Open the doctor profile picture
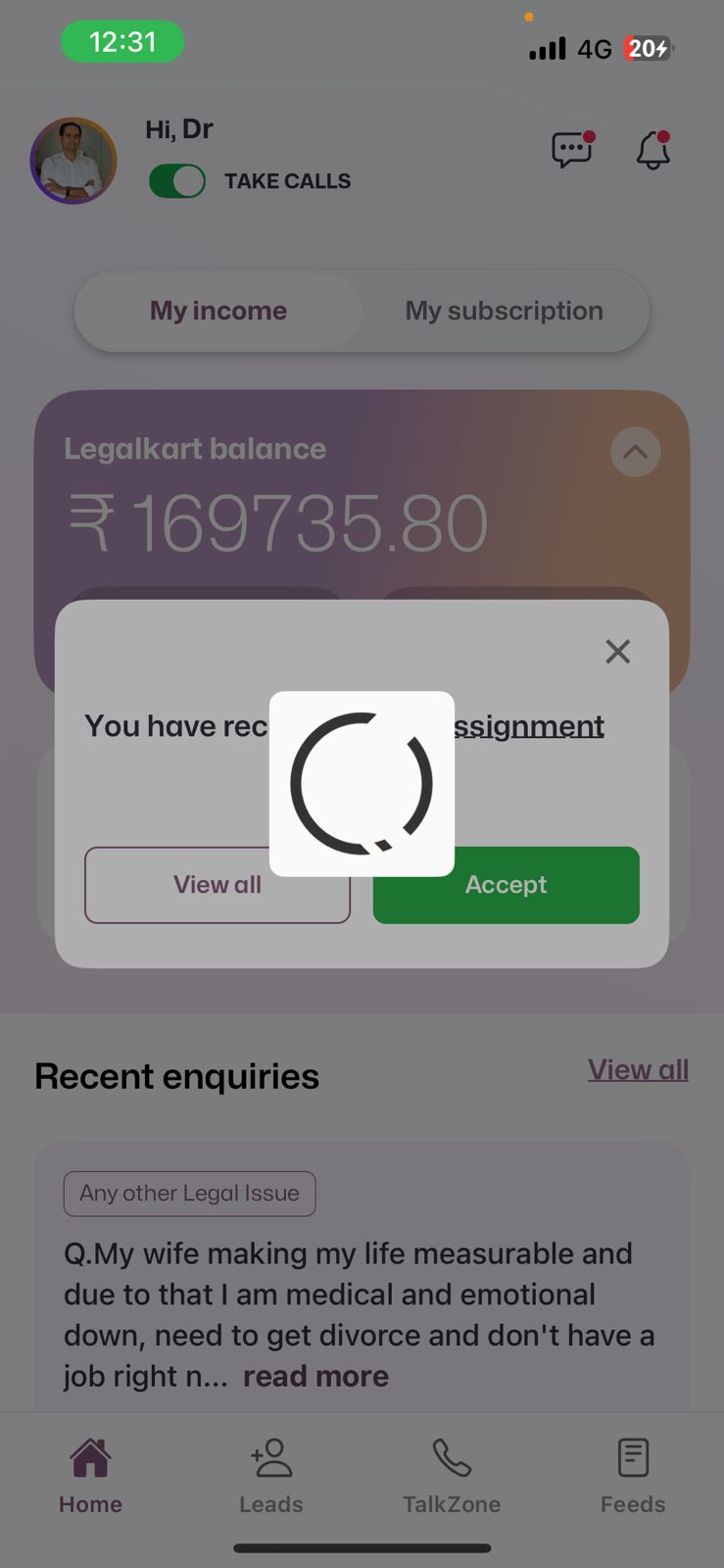 click(x=73, y=161)
